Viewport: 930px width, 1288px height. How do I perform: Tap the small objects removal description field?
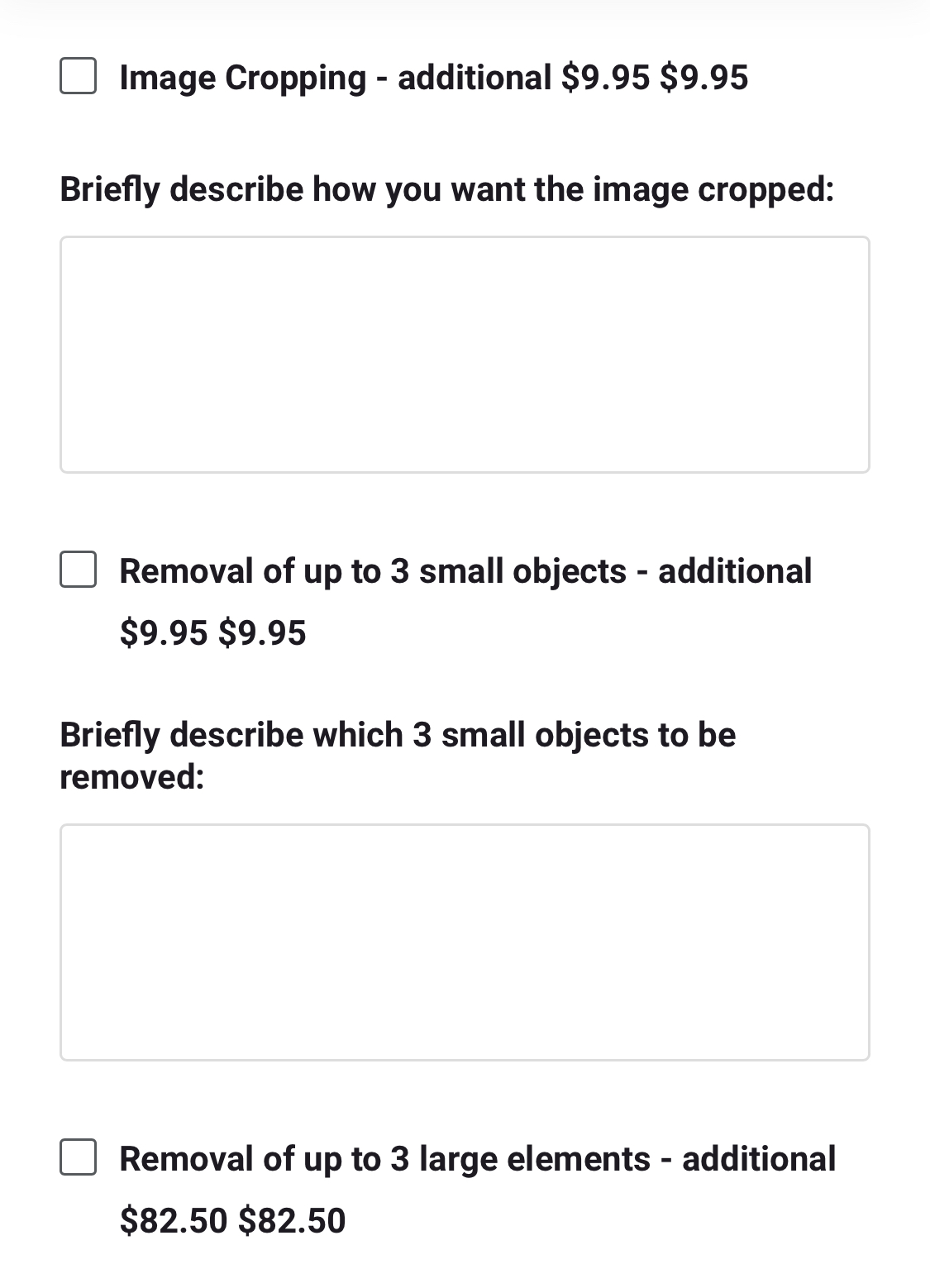[x=465, y=942]
